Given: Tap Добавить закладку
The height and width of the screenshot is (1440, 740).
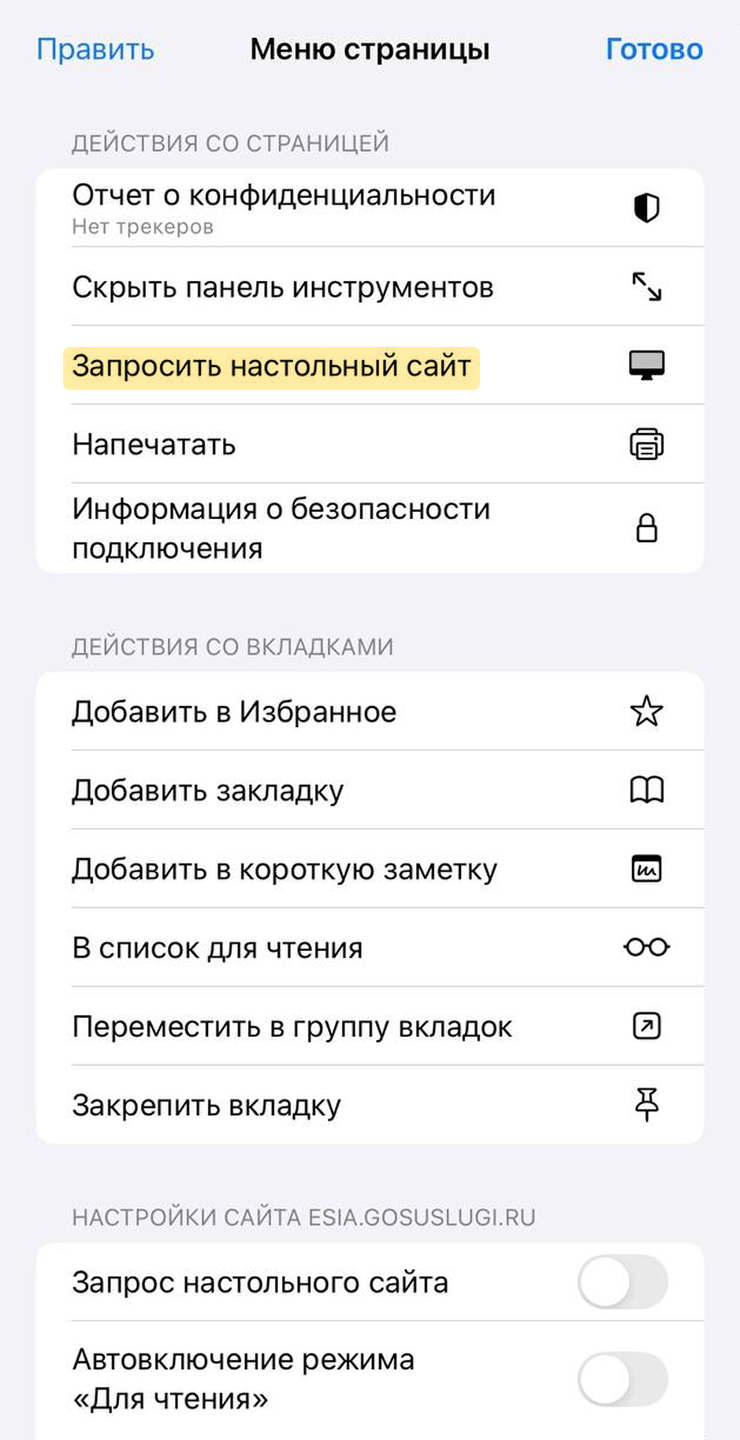Looking at the screenshot, I should coord(370,791).
